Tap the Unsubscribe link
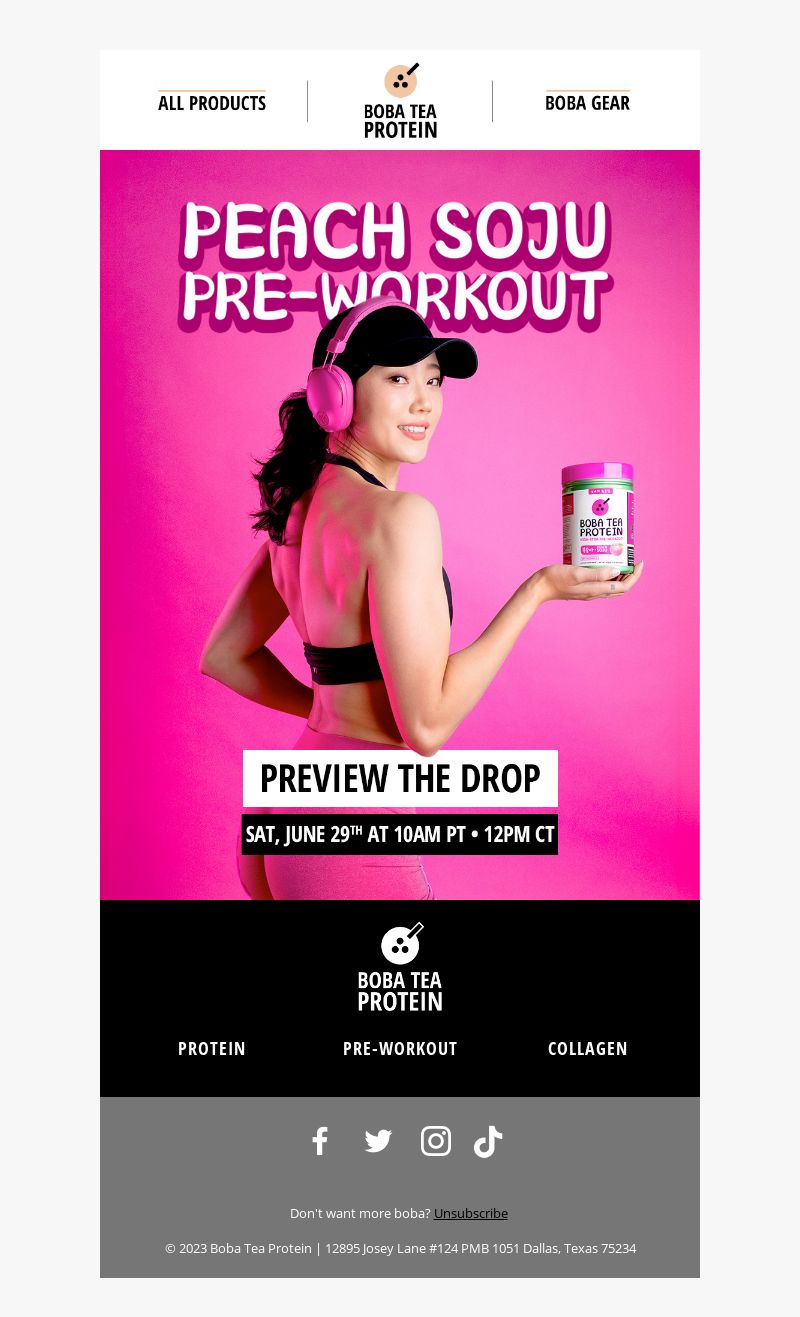Image resolution: width=800 pixels, height=1317 pixels. point(471,1213)
